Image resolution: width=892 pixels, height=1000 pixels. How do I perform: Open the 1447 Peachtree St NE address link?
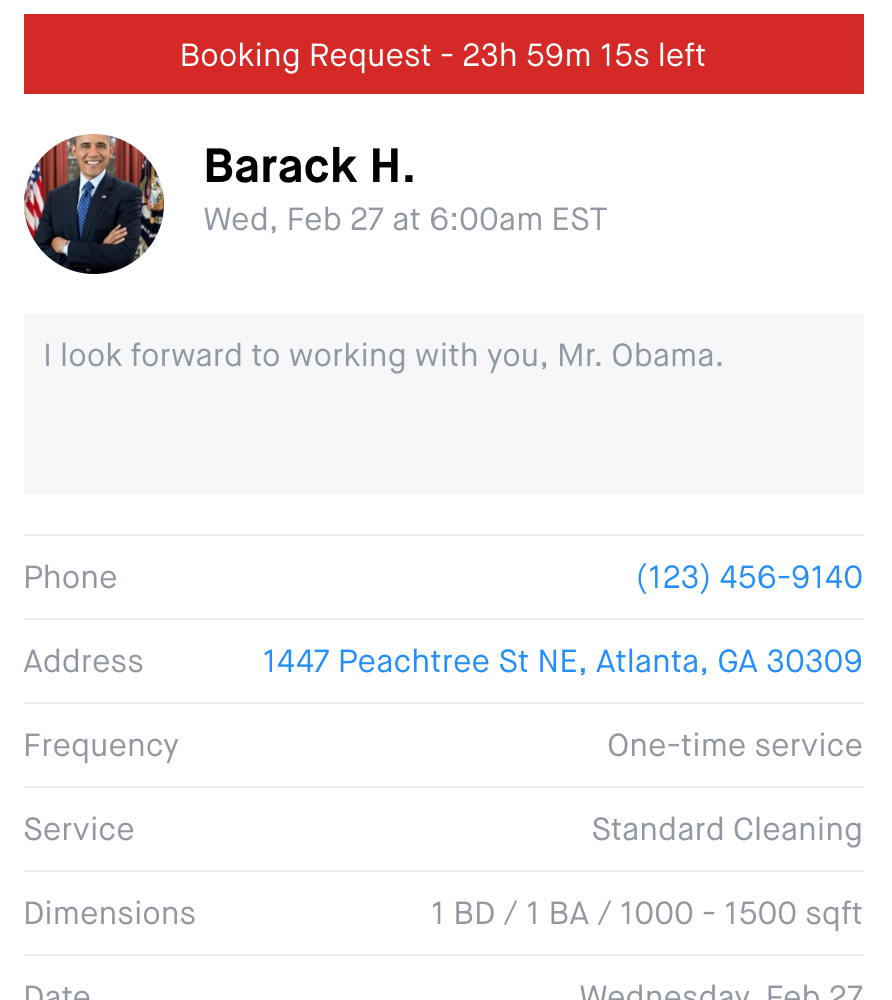coord(562,661)
